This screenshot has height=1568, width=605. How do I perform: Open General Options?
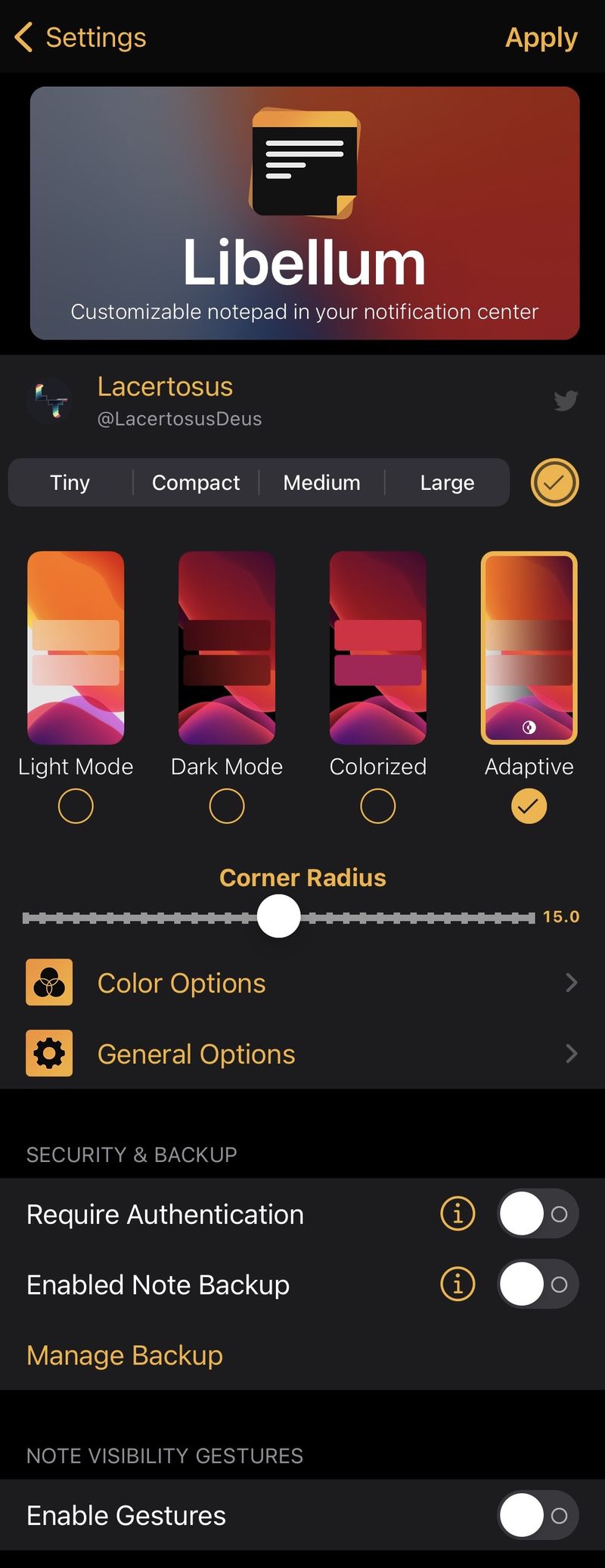tap(302, 1054)
